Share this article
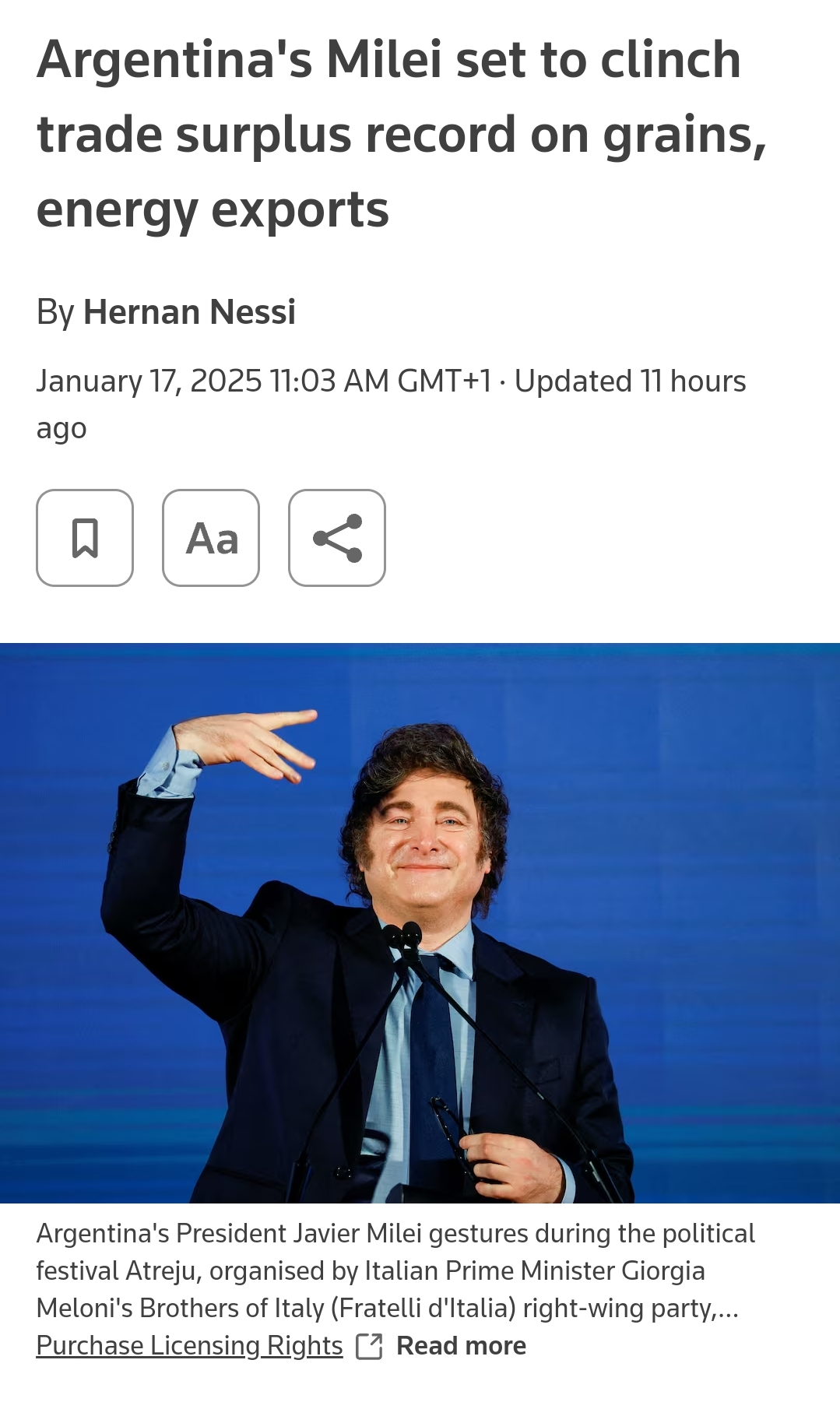Viewport: 840px width, 1409px height. pyautogui.click(x=337, y=538)
